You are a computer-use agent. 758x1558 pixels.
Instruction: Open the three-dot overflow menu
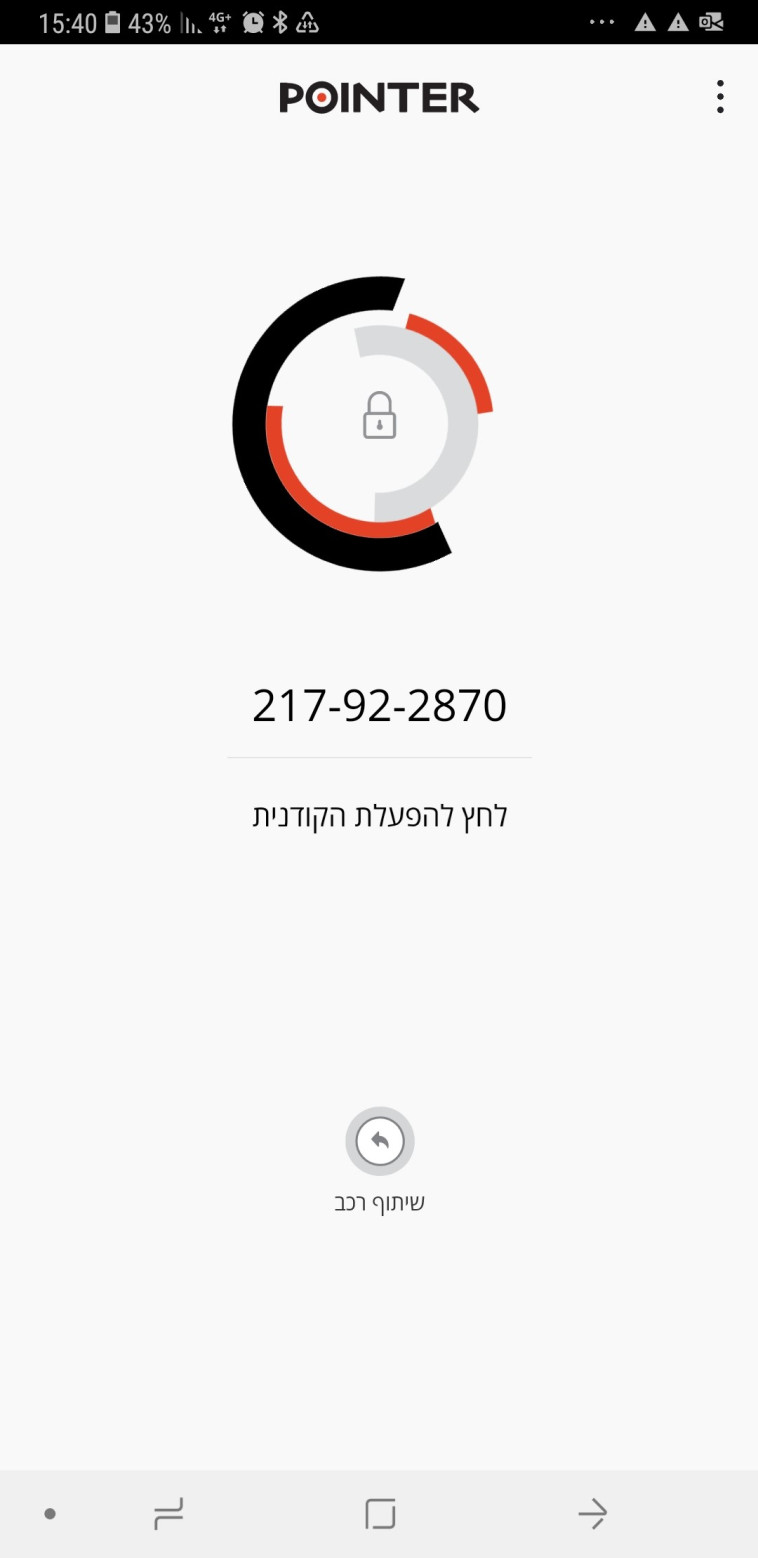719,97
